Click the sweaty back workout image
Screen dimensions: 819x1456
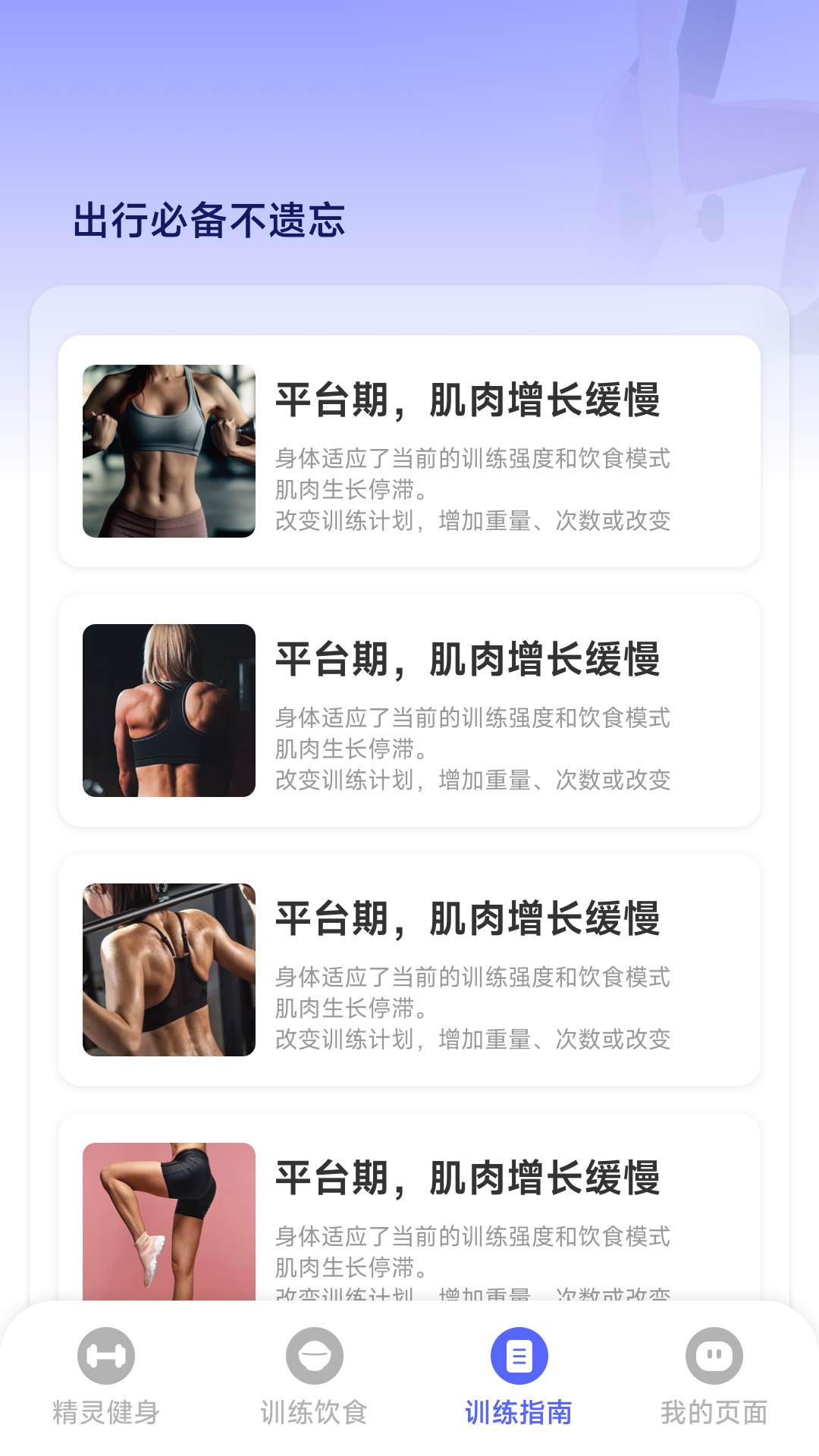[168, 969]
